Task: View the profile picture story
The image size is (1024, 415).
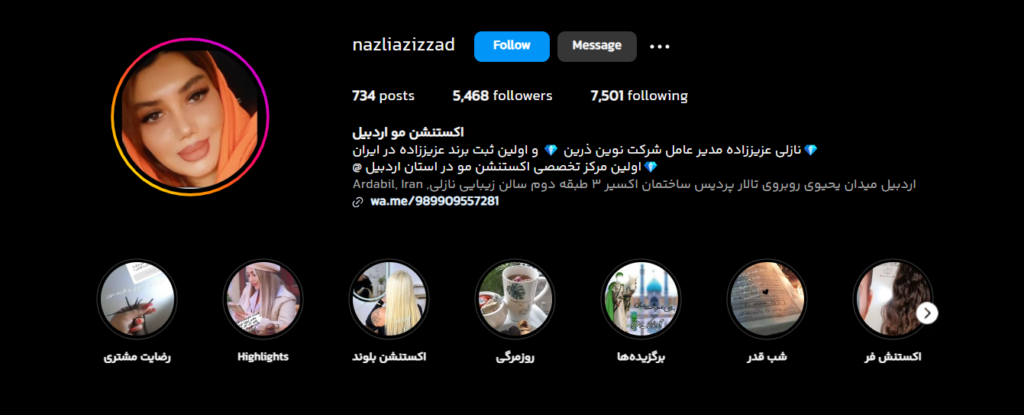Action: pyautogui.click(x=190, y=117)
